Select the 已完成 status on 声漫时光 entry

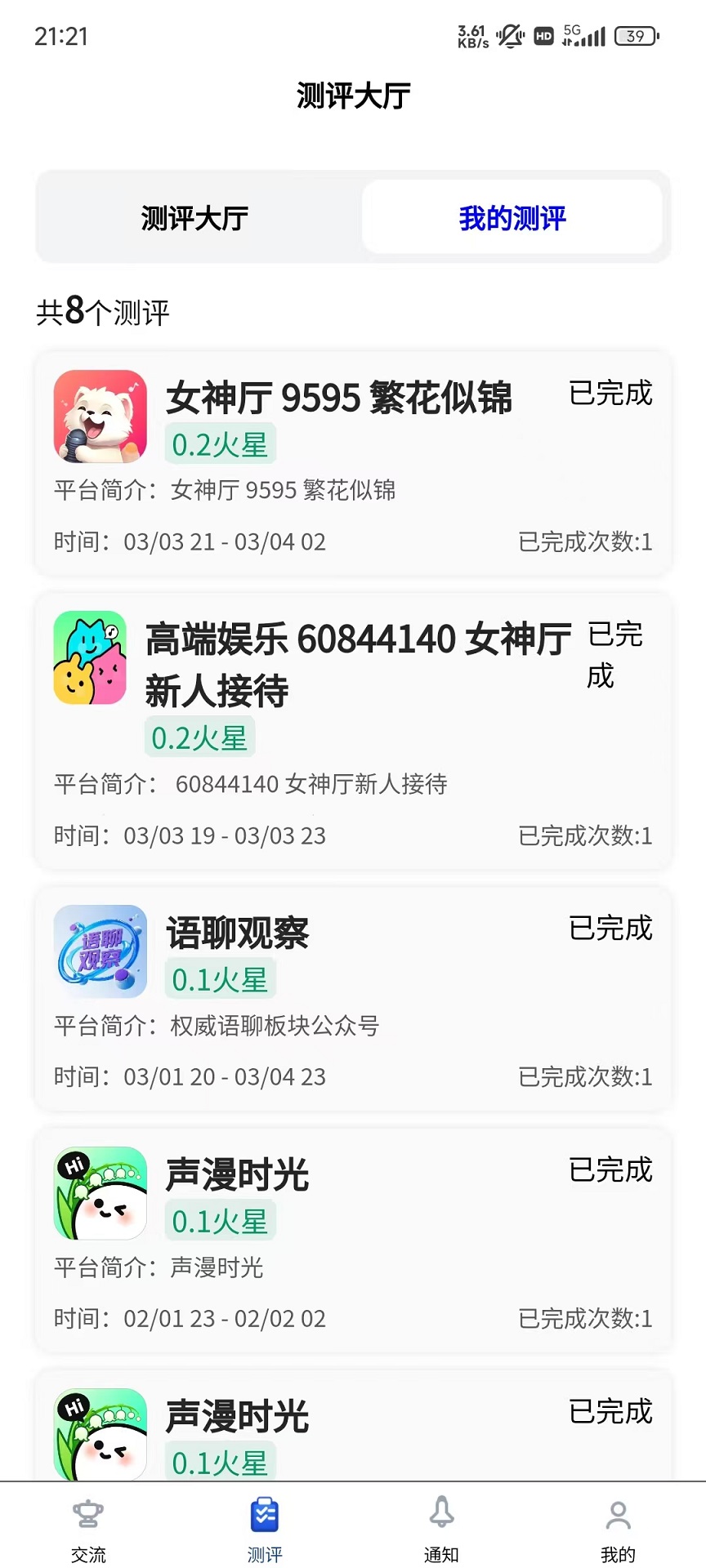[610, 1172]
